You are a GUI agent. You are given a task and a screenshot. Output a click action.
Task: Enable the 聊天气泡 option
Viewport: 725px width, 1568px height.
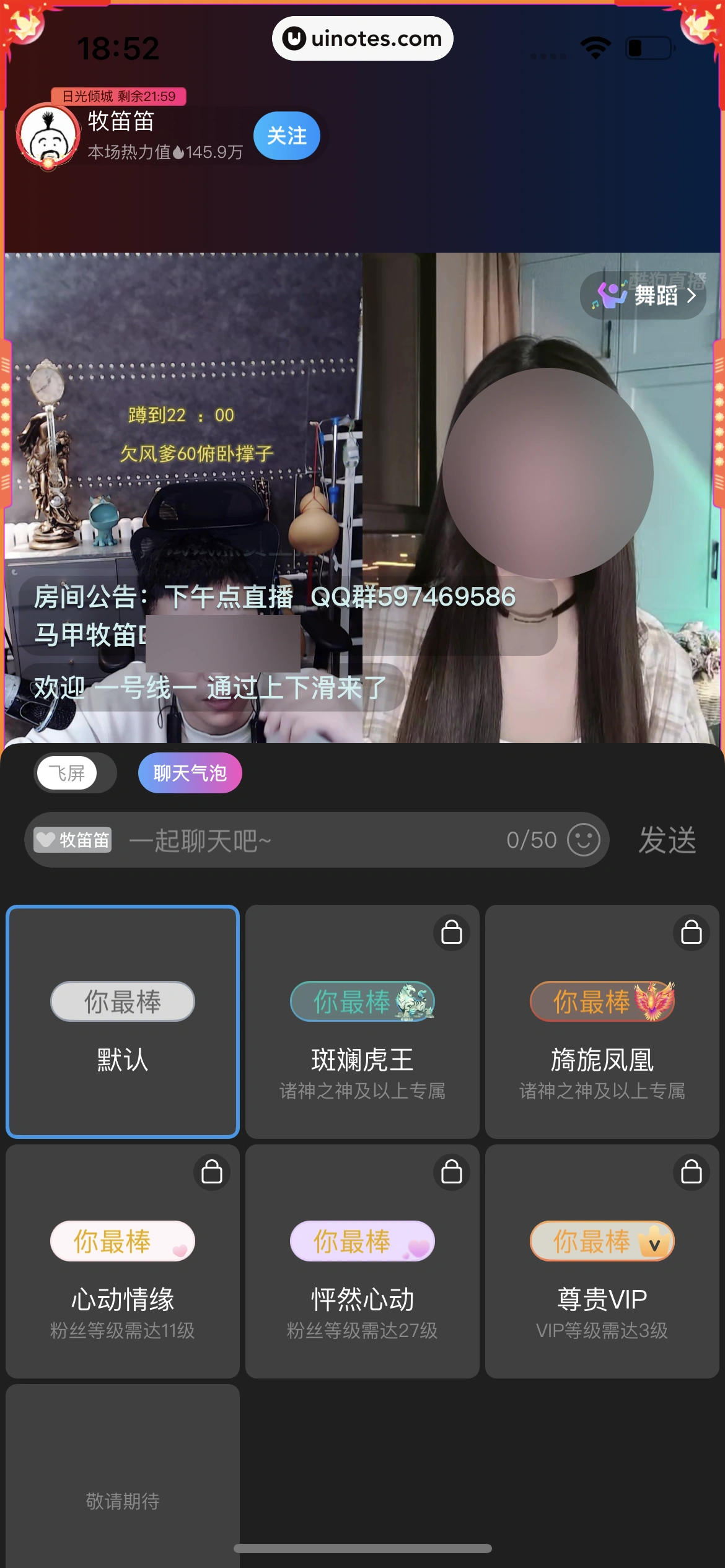point(190,772)
